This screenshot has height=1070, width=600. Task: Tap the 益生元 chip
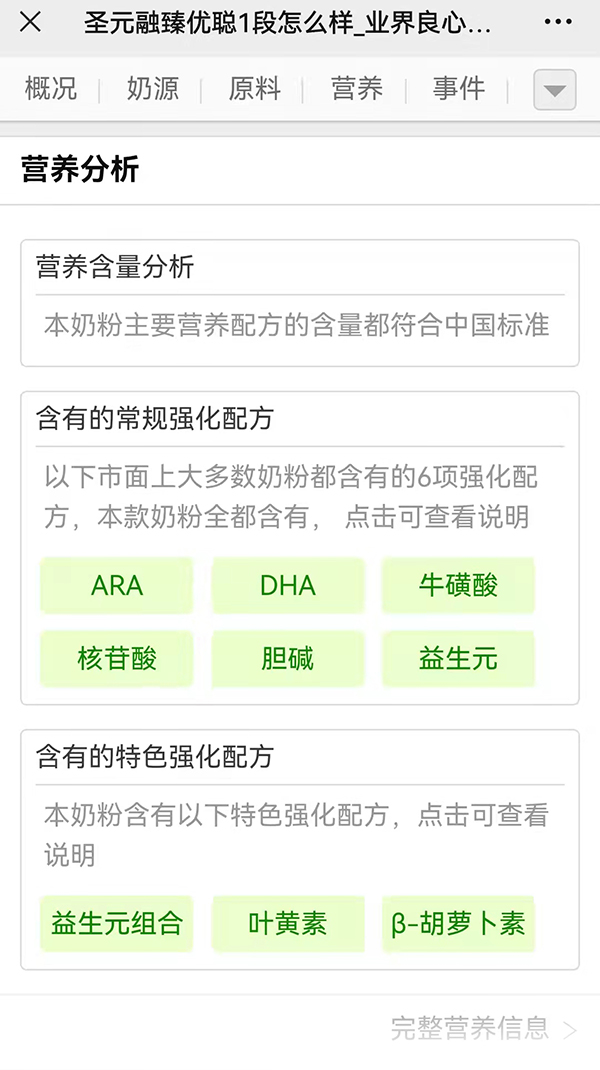458,659
